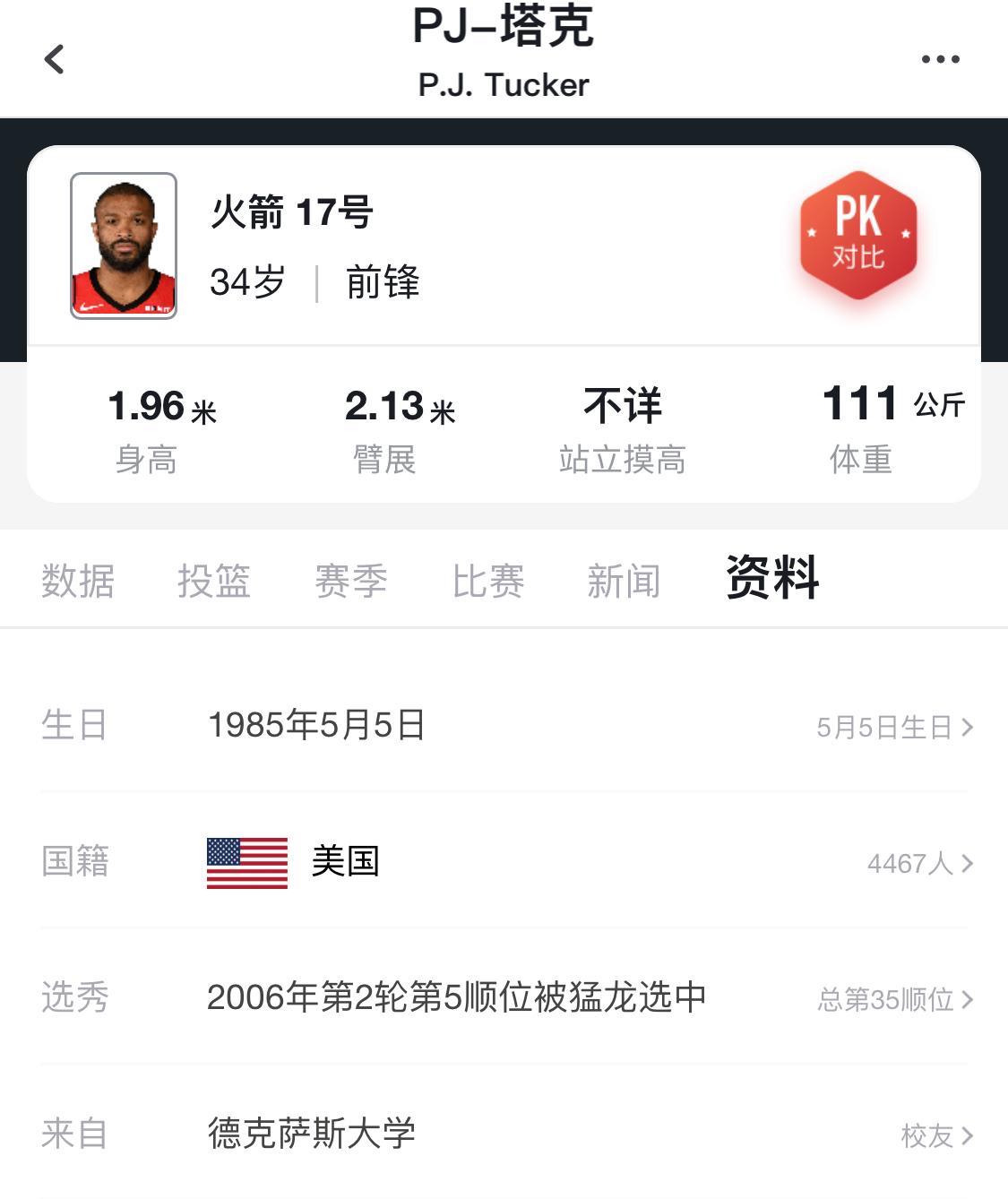Screen dimensions: 1008x1199
Task: Tap the red PK 对比 compare button
Action: point(858,235)
